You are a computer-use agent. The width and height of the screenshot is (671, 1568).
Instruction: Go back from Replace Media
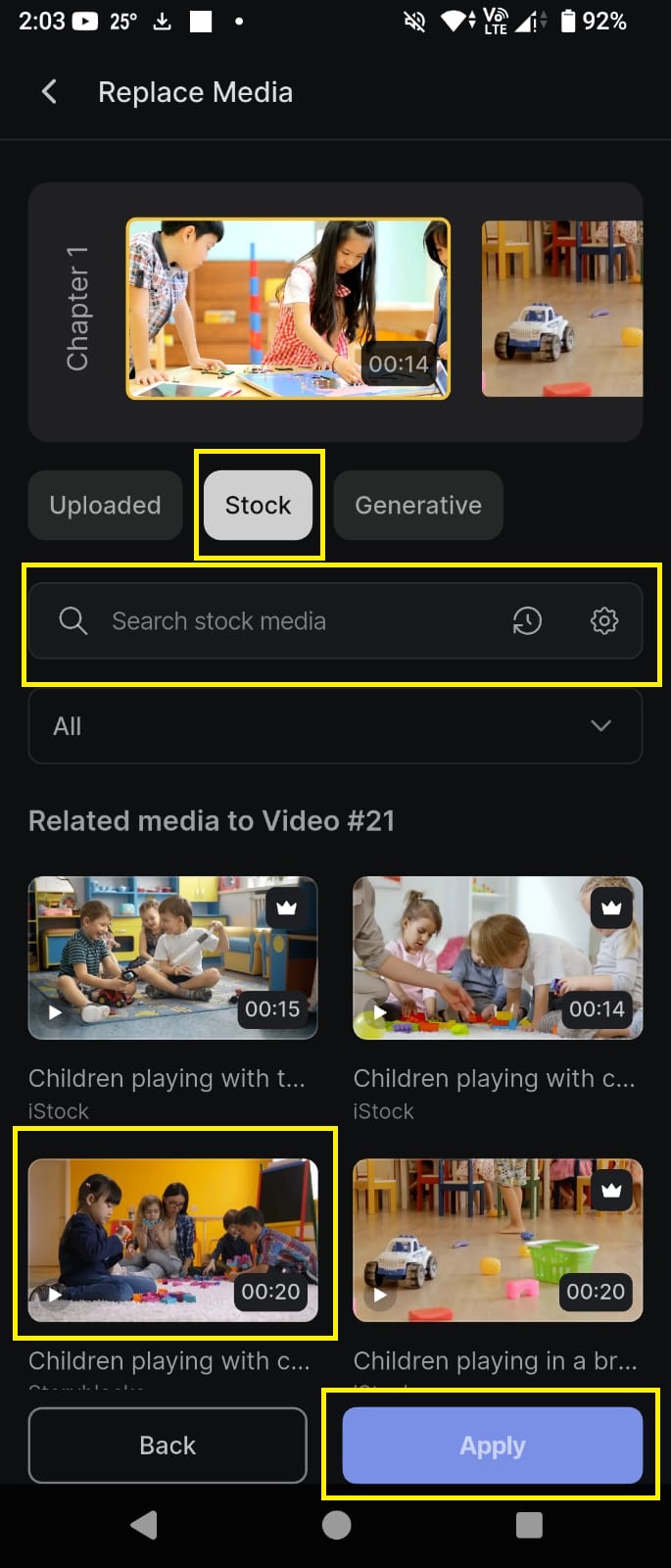tap(49, 92)
